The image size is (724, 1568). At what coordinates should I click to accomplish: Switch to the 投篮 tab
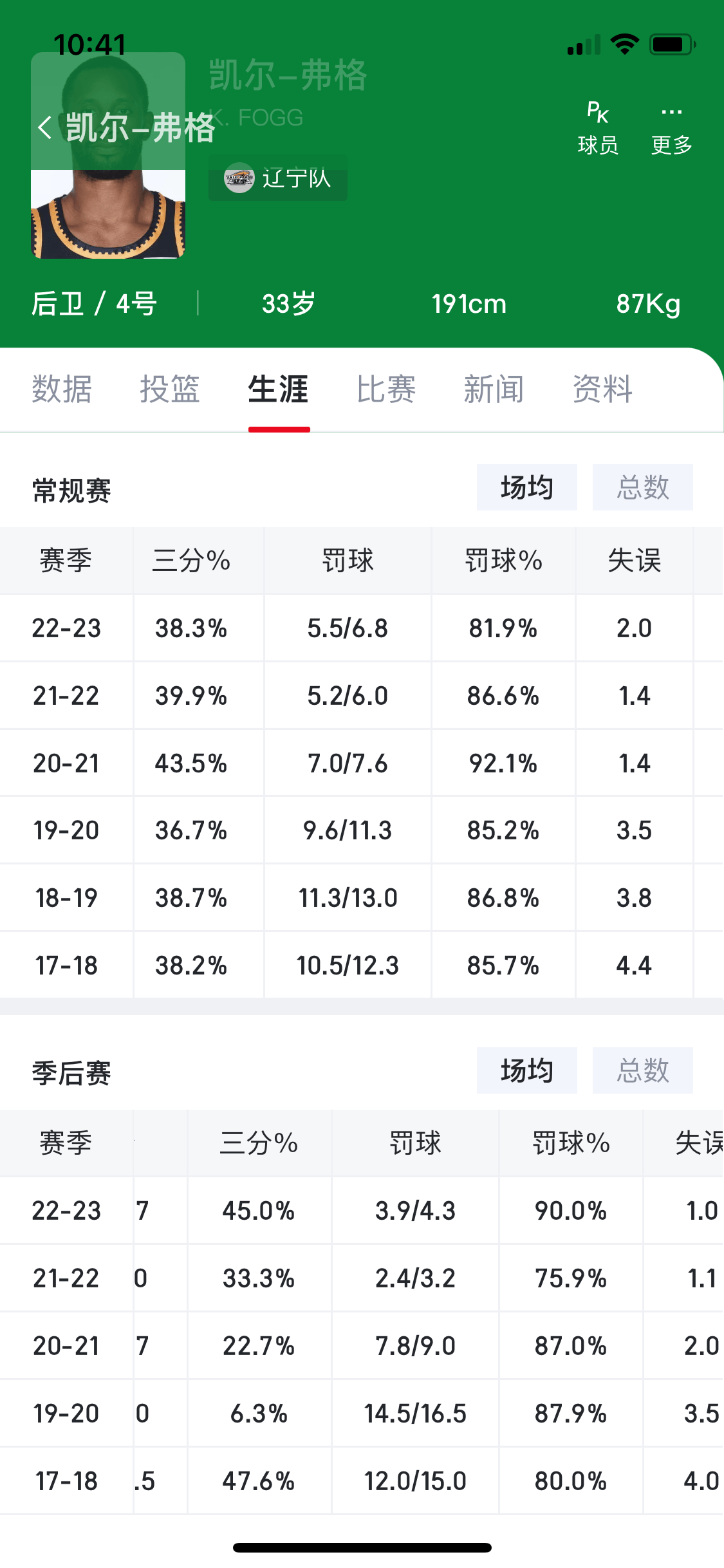[170, 389]
